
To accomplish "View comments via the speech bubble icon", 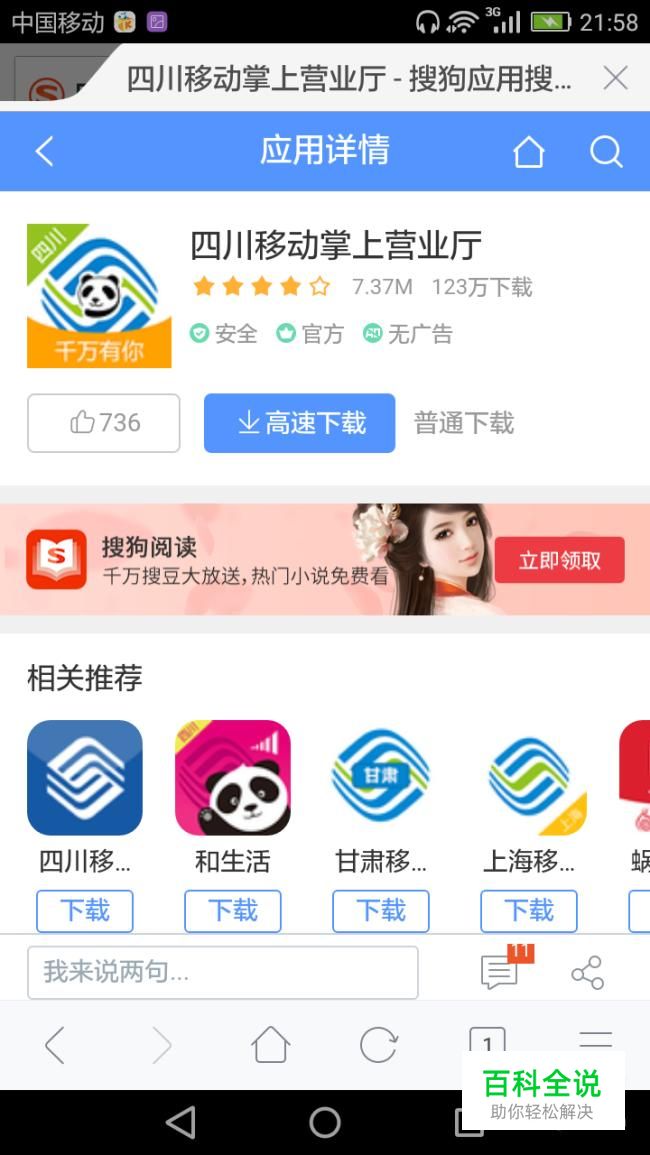I will tap(501, 971).
